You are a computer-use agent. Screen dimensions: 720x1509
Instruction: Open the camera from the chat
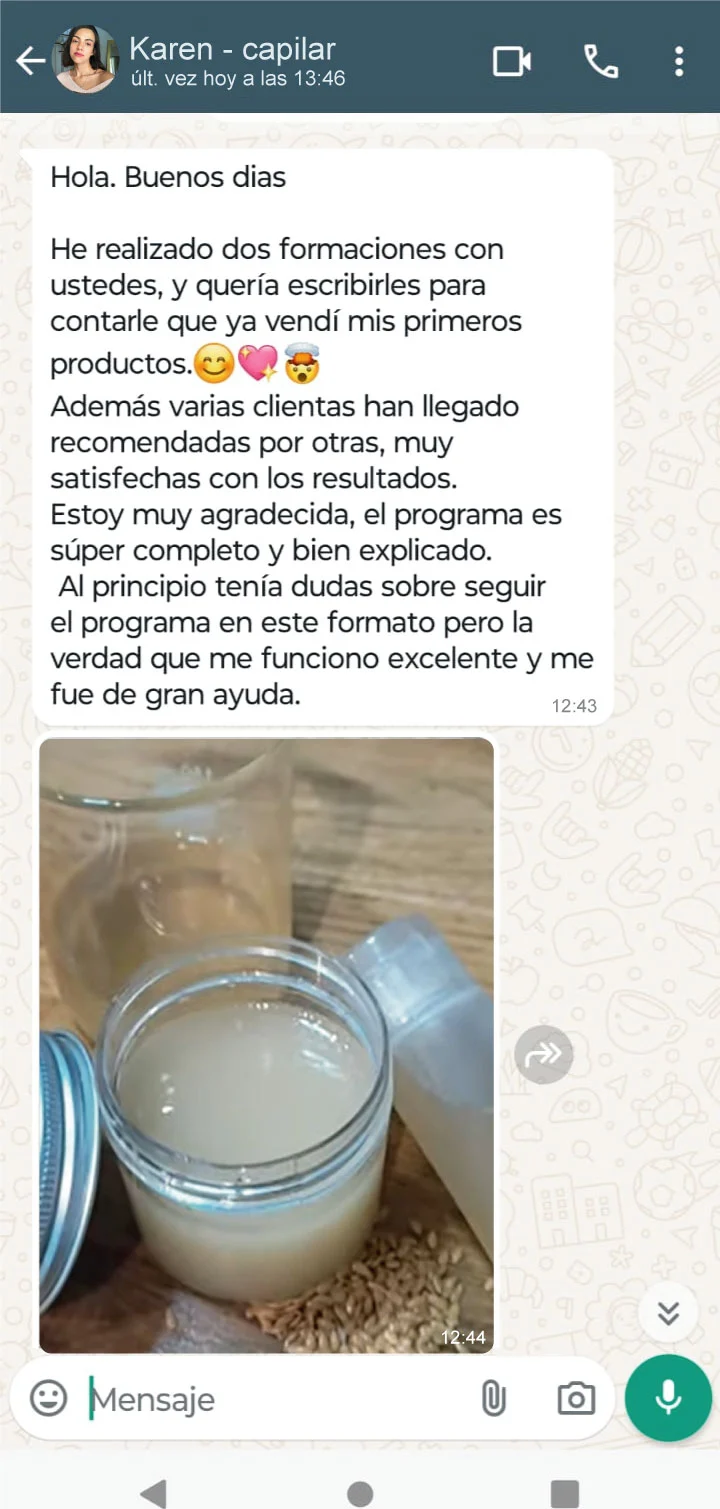point(575,1398)
